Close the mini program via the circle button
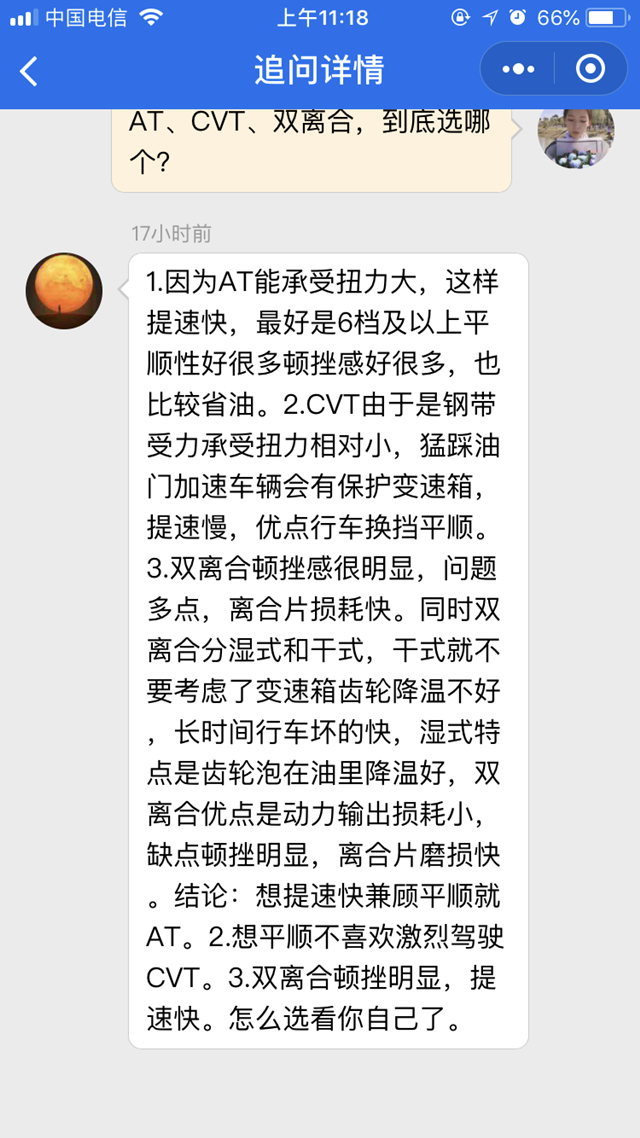 pyautogui.click(x=591, y=70)
